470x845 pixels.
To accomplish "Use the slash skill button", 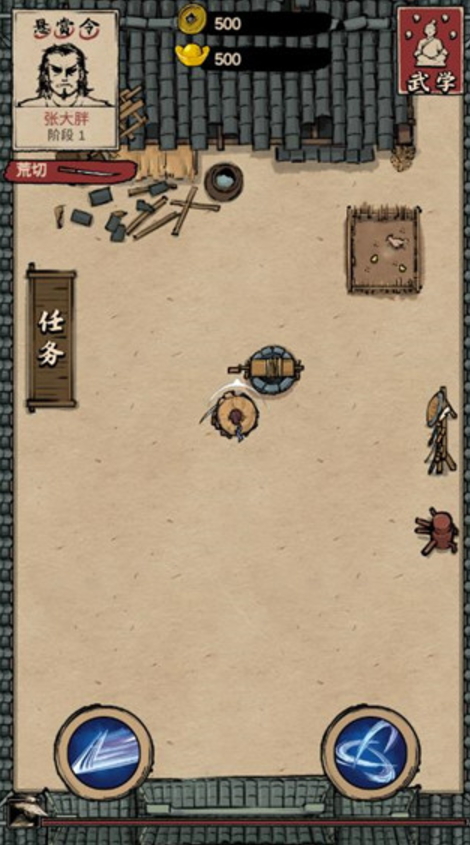I will coord(103,752).
